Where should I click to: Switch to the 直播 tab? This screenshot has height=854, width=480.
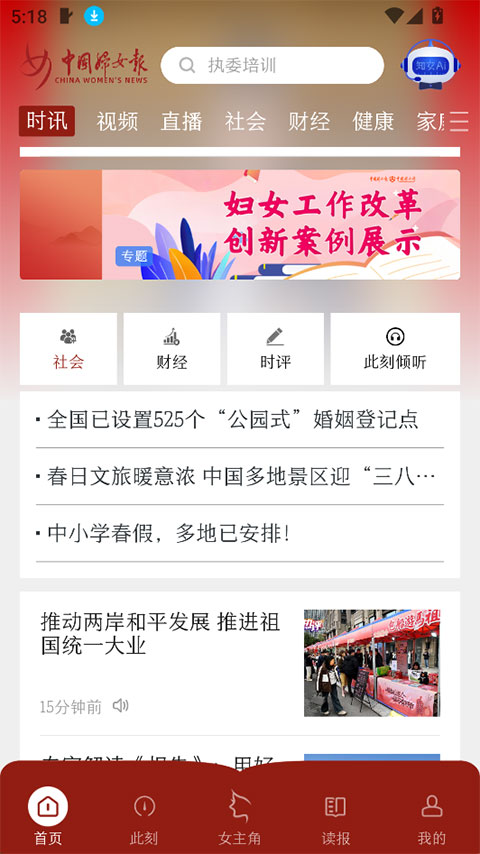(181, 121)
